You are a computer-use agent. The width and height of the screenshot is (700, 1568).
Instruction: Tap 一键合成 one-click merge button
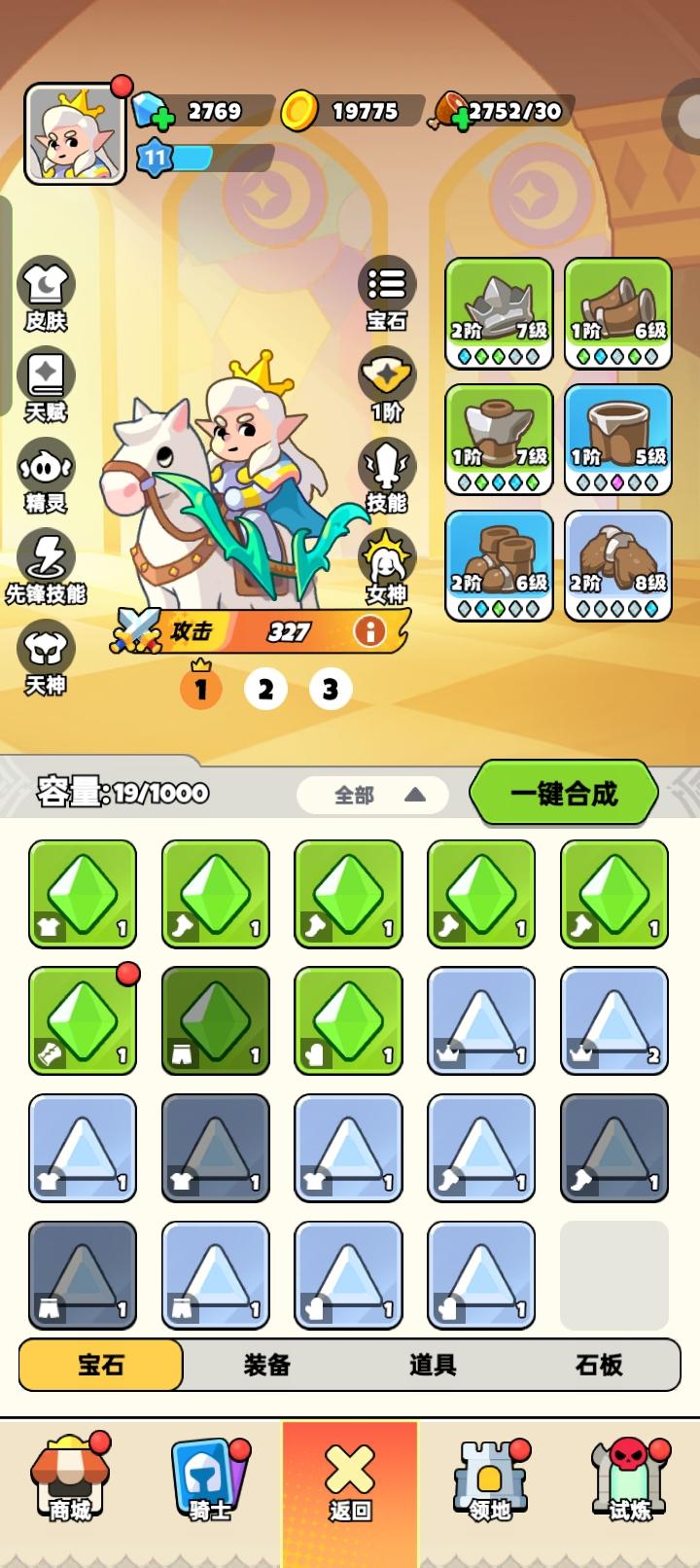tap(564, 794)
